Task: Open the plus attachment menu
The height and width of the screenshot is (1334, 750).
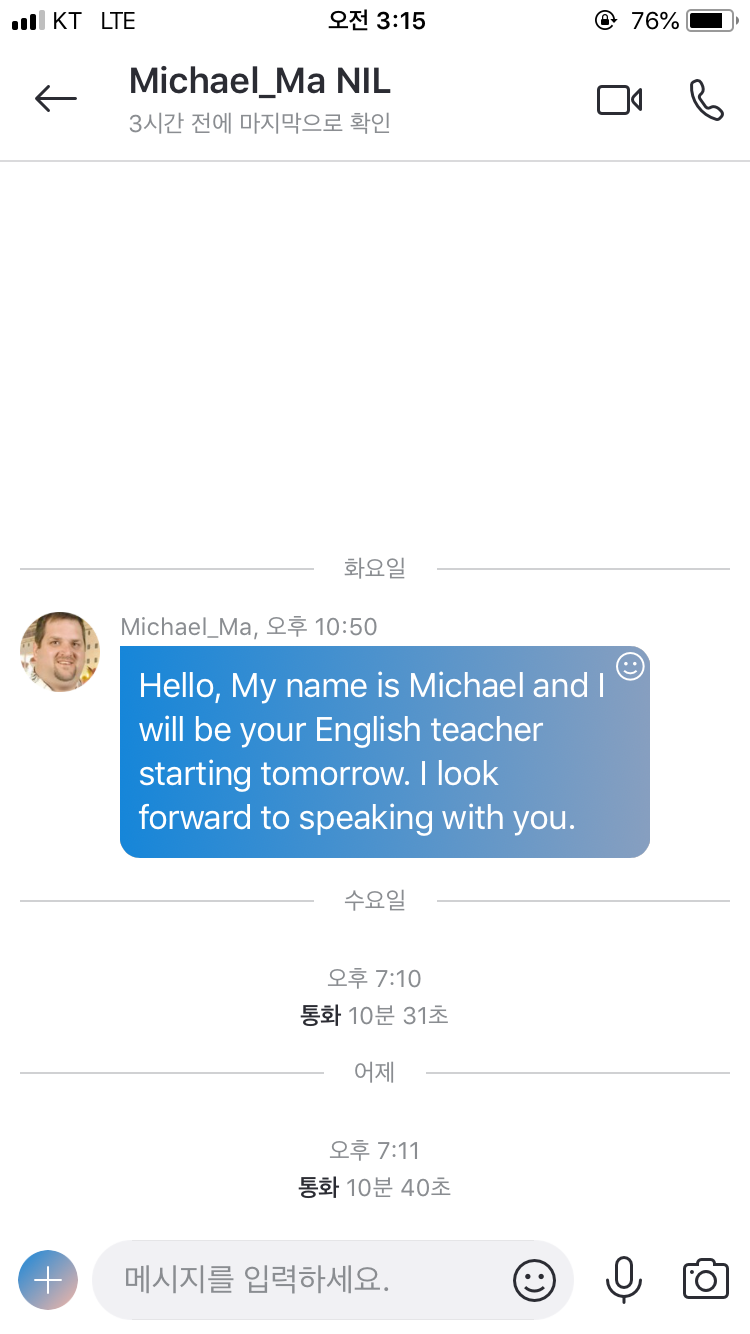Action: [x=47, y=1280]
